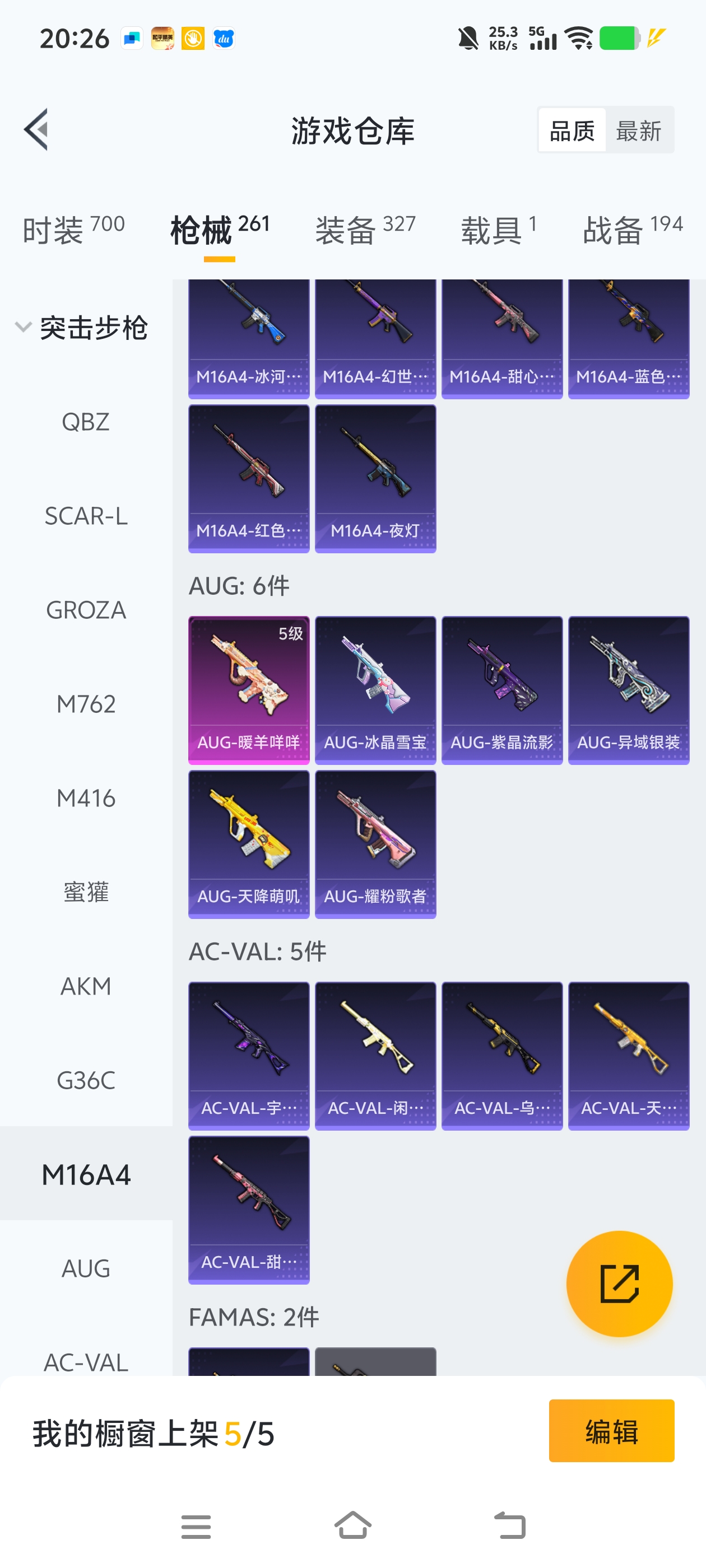The width and height of the screenshot is (706, 1568).
Task: Tap the orange share floating button
Action: pyautogui.click(x=619, y=1283)
